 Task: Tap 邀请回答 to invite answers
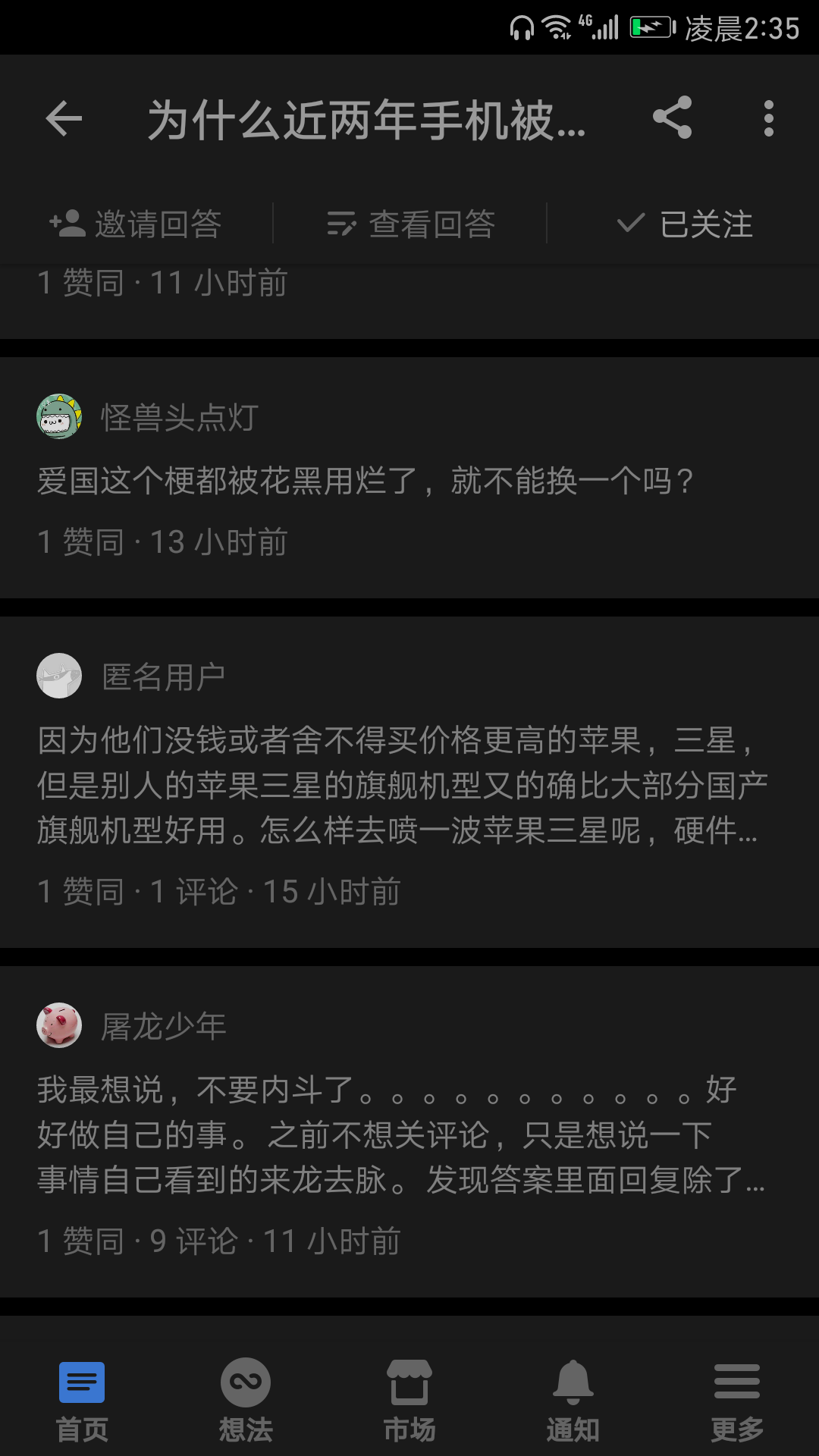(x=136, y=224)
